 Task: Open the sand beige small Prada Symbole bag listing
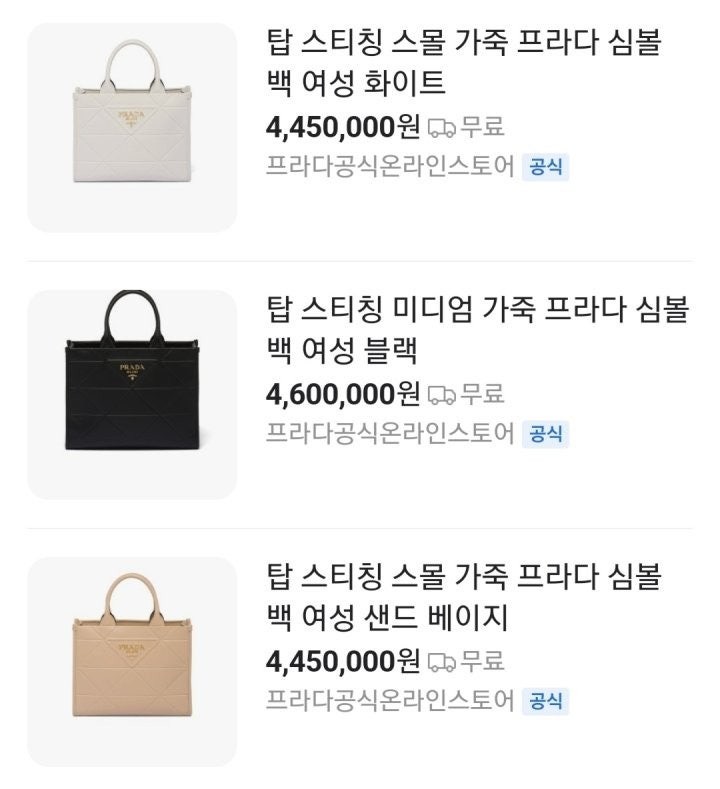pos(132,661)
